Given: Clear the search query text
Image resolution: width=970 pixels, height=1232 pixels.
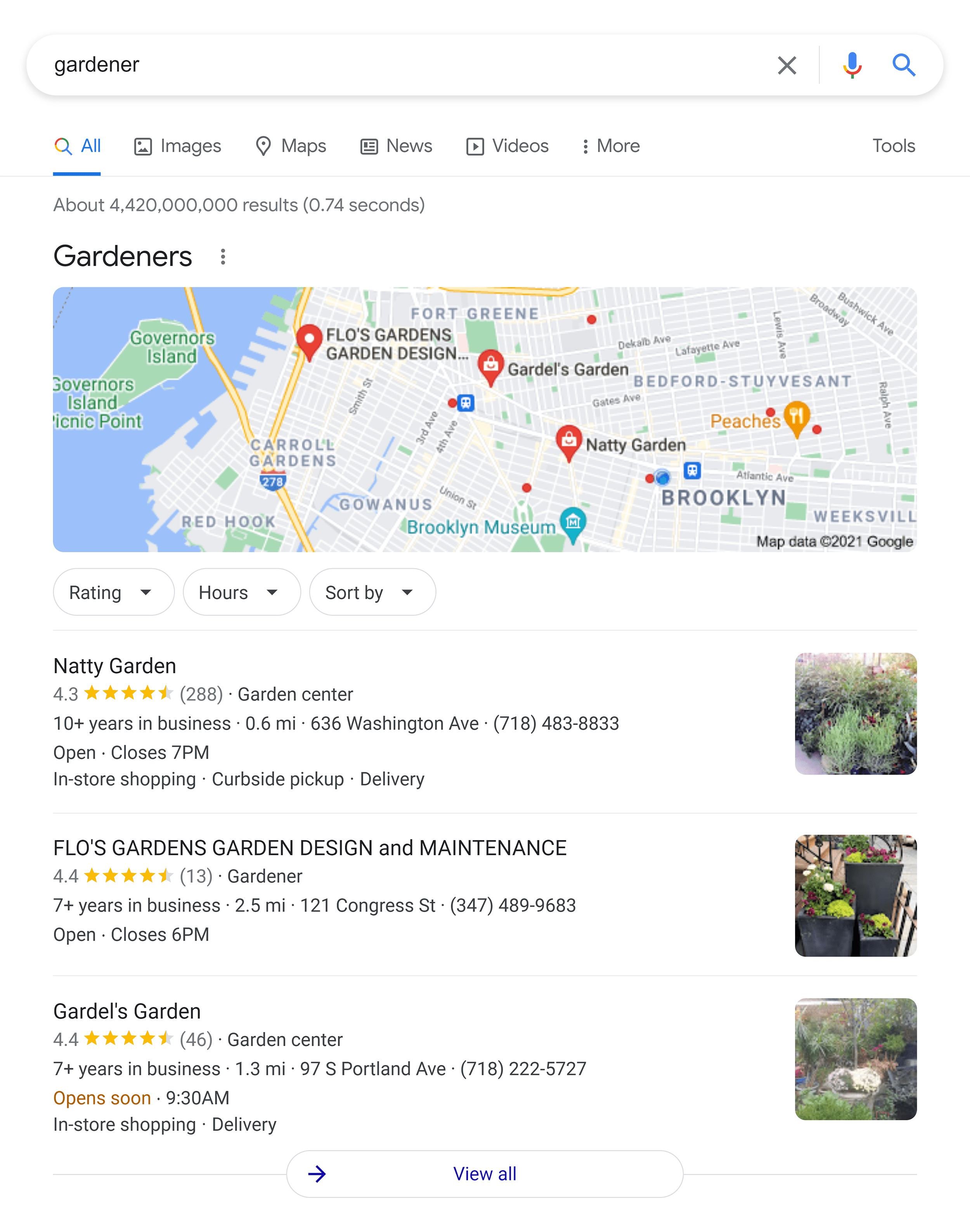Looking at the screenshot, I should click(786, 65).
